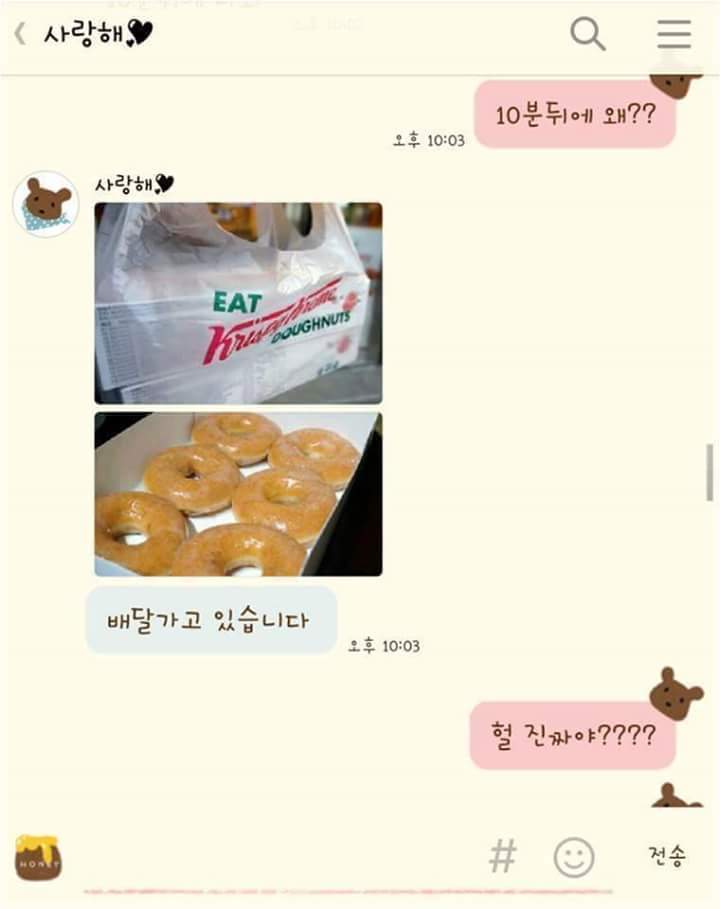This screenshot has width=720, height=909.
Task: Search within this conversation
Action: 588,35
